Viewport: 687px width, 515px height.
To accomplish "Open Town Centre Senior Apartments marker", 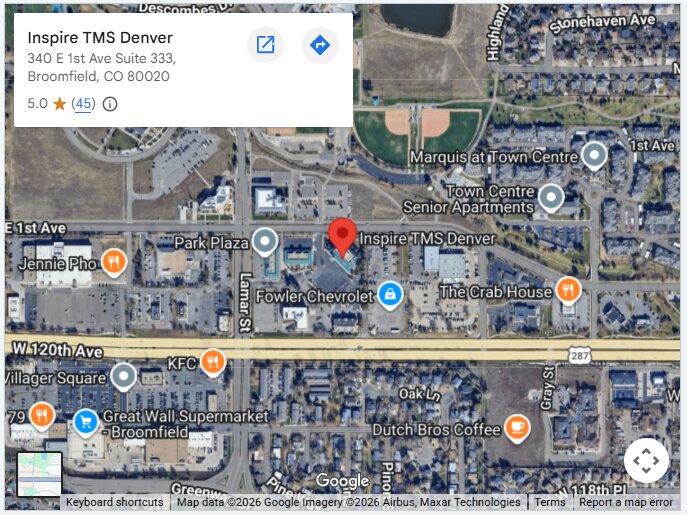I will [x=551, y=197].
